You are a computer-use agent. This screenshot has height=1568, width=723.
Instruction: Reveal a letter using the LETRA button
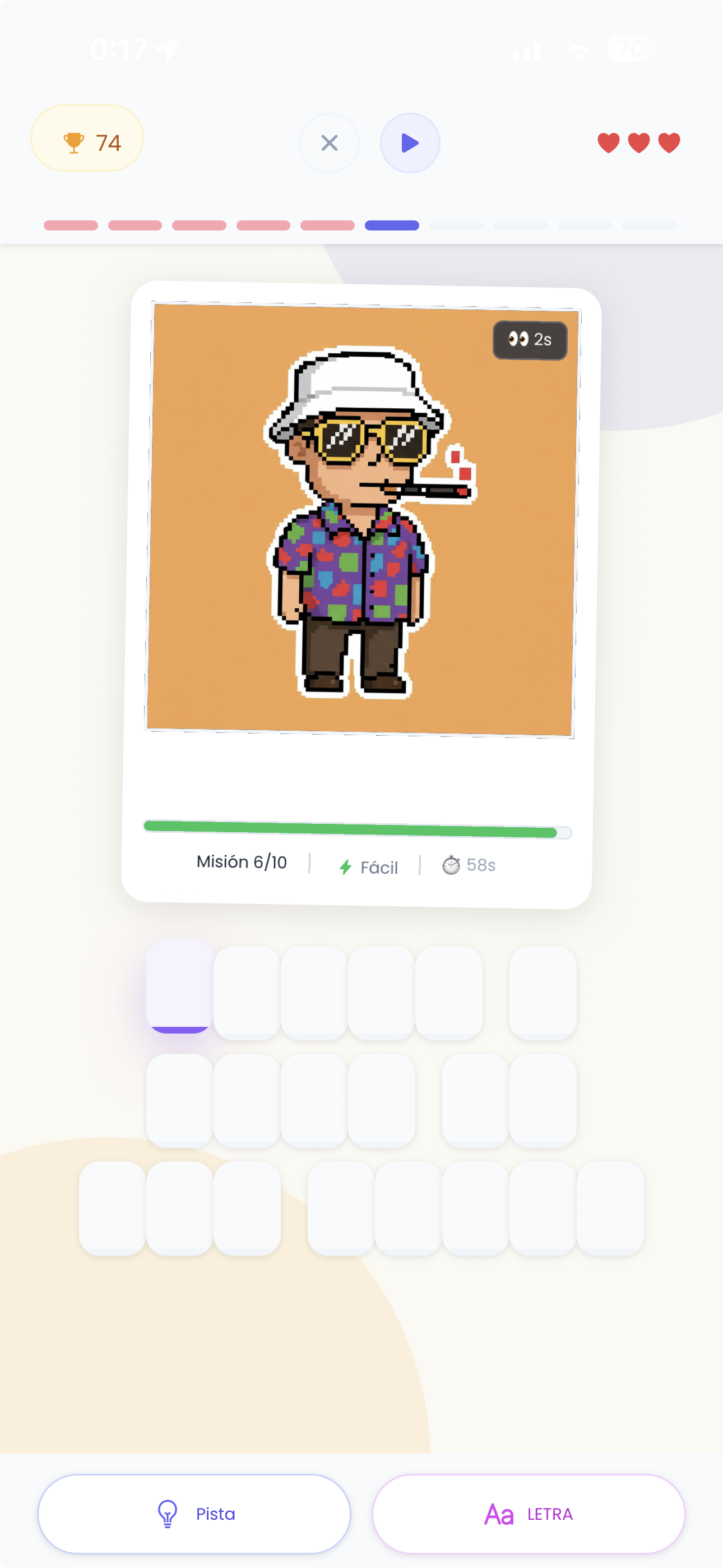(x=529, y=1513)
